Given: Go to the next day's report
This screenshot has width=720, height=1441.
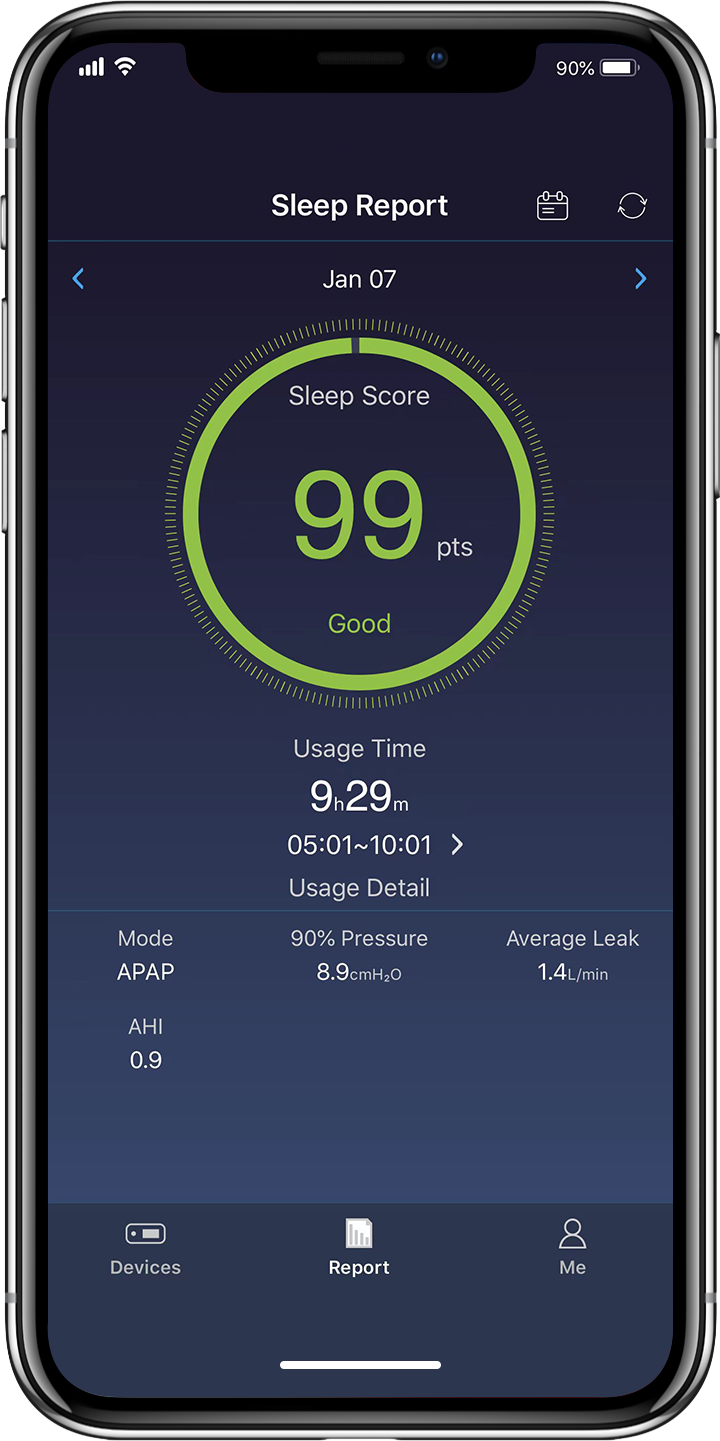Looking at the screenshot, I should tap(641, 279).
